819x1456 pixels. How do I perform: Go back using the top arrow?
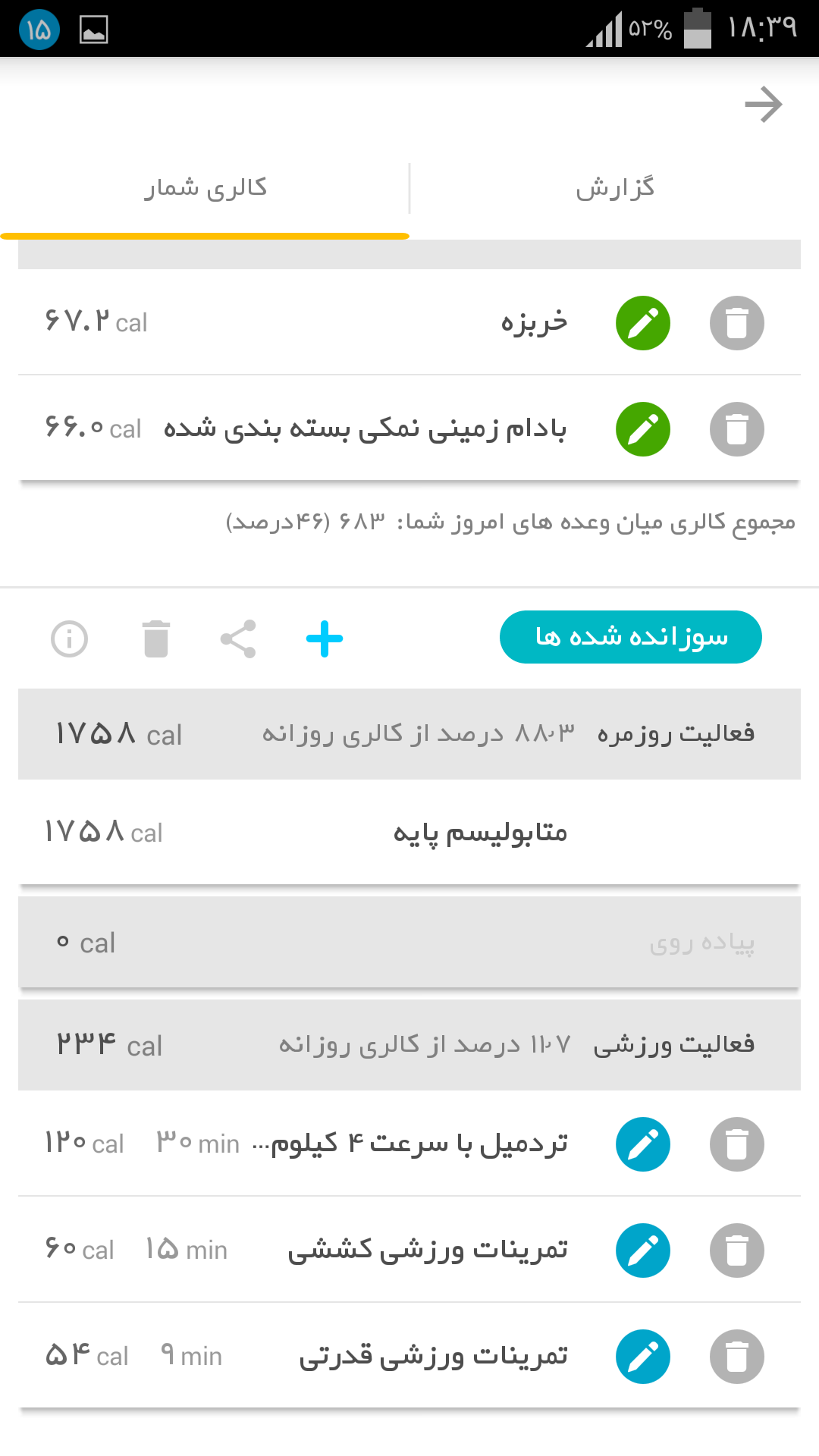[x=763, y=105]
